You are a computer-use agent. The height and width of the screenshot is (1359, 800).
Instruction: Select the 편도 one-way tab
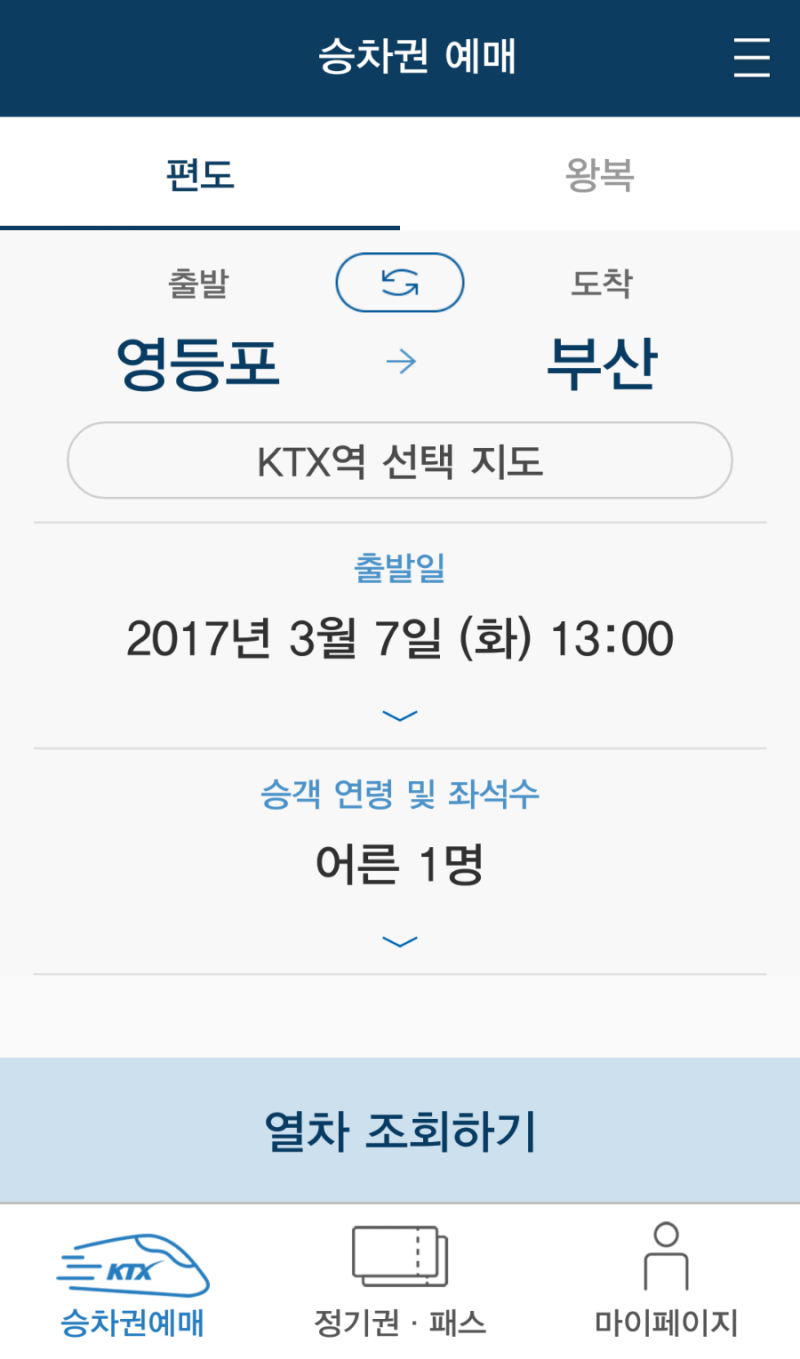[x=200, y=175]
